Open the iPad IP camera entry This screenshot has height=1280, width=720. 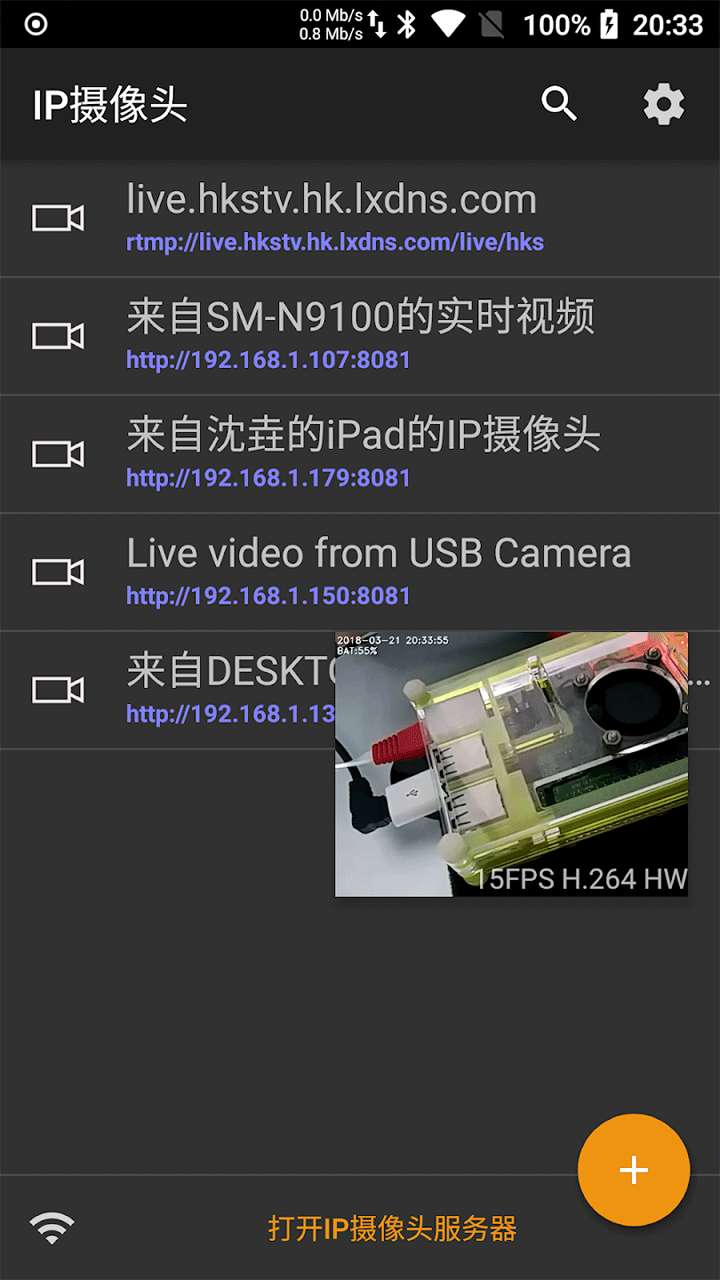[x=362, y=454]
